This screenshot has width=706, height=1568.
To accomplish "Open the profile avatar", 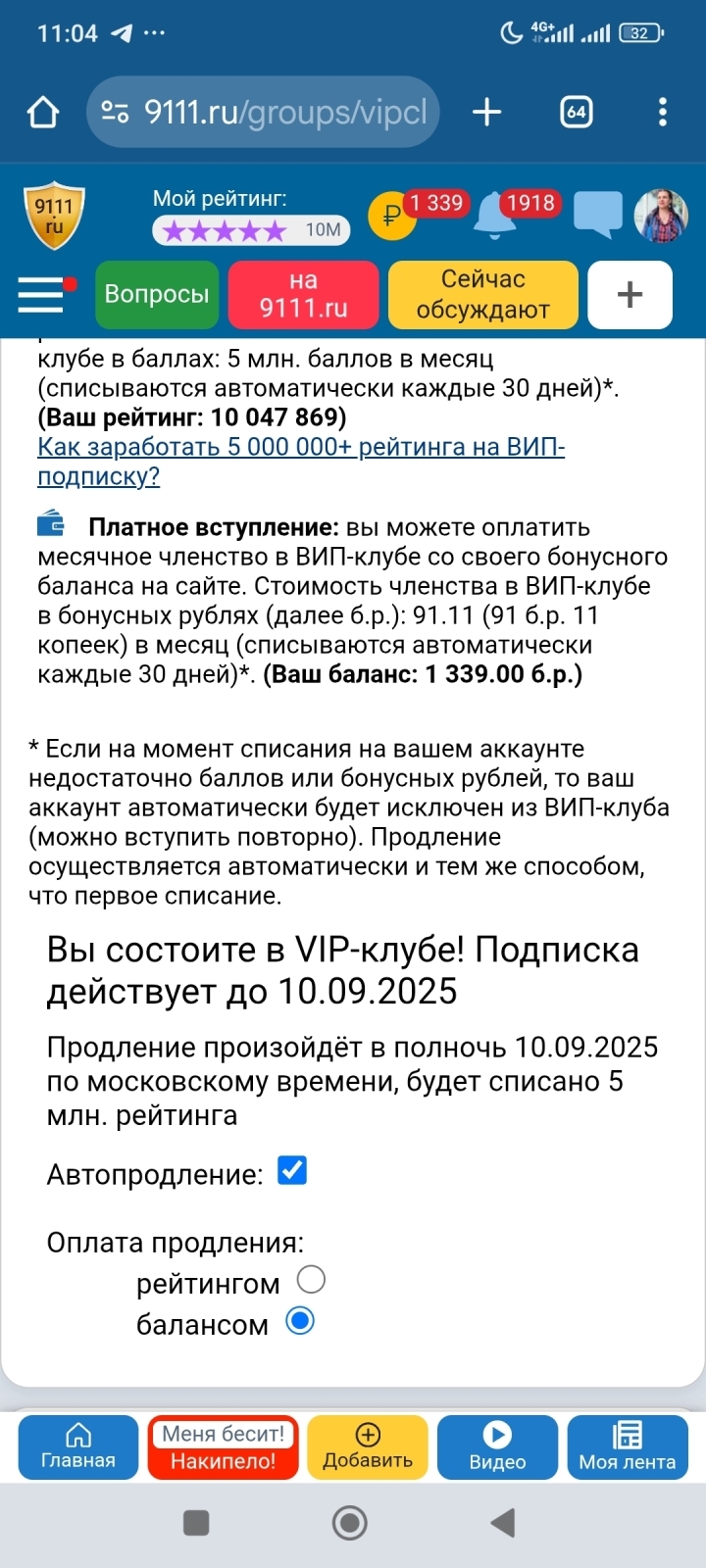I will coord(661,215).
